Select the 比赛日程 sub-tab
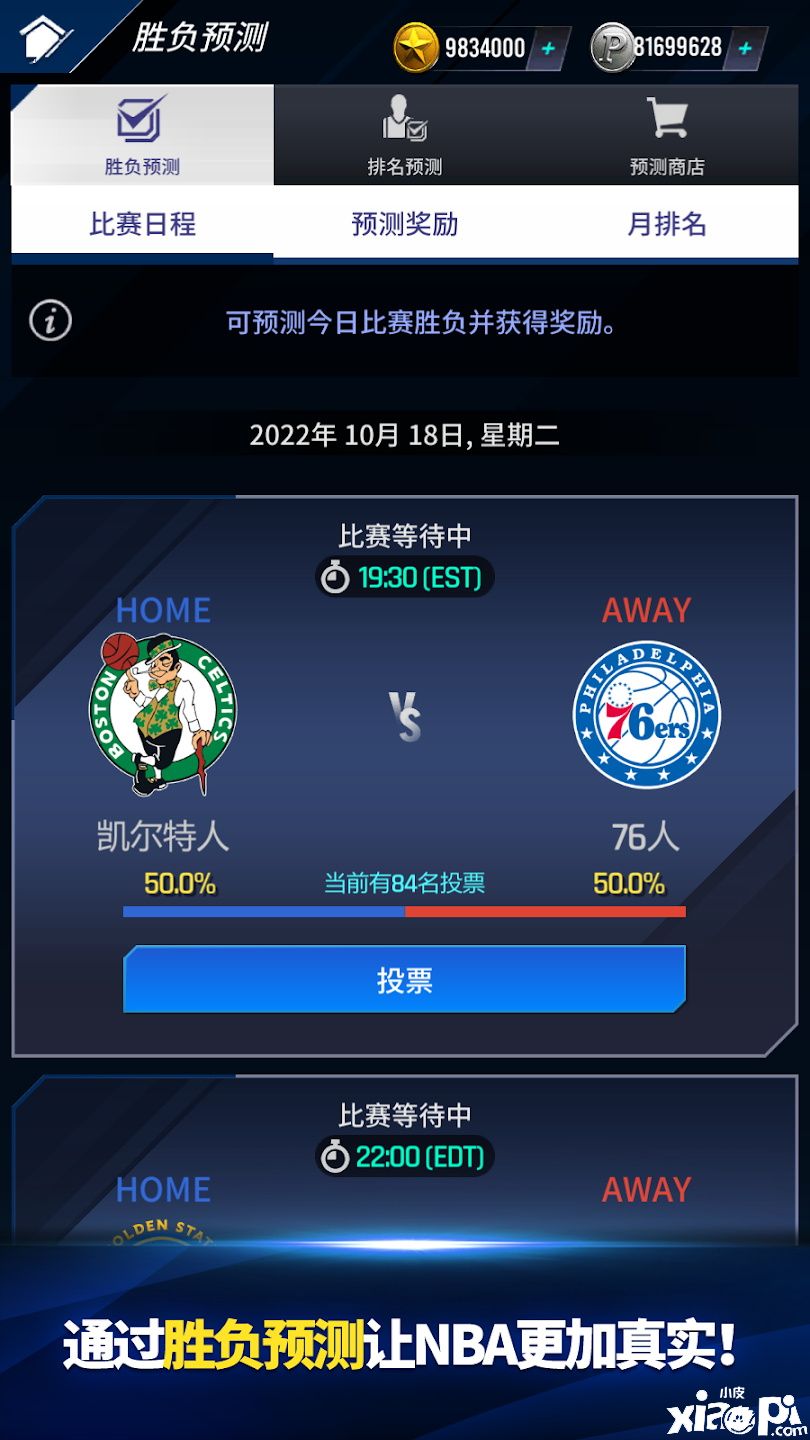This screenshot has height=1440, width=810. tap(142, 224)
